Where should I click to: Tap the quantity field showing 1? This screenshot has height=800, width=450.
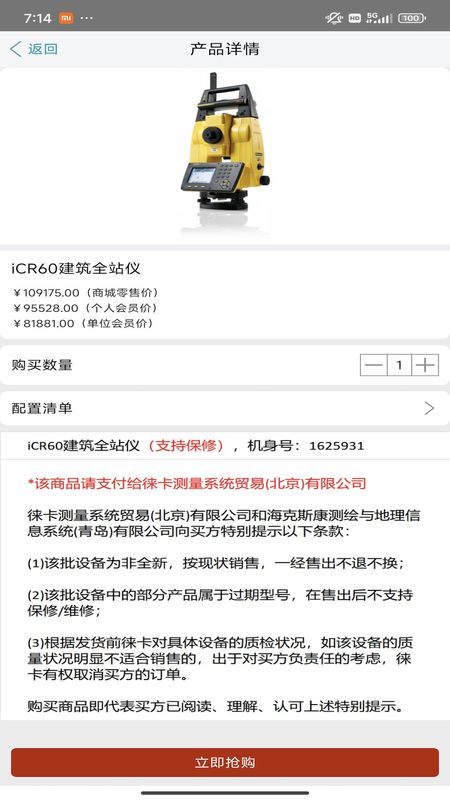point(399,365)
